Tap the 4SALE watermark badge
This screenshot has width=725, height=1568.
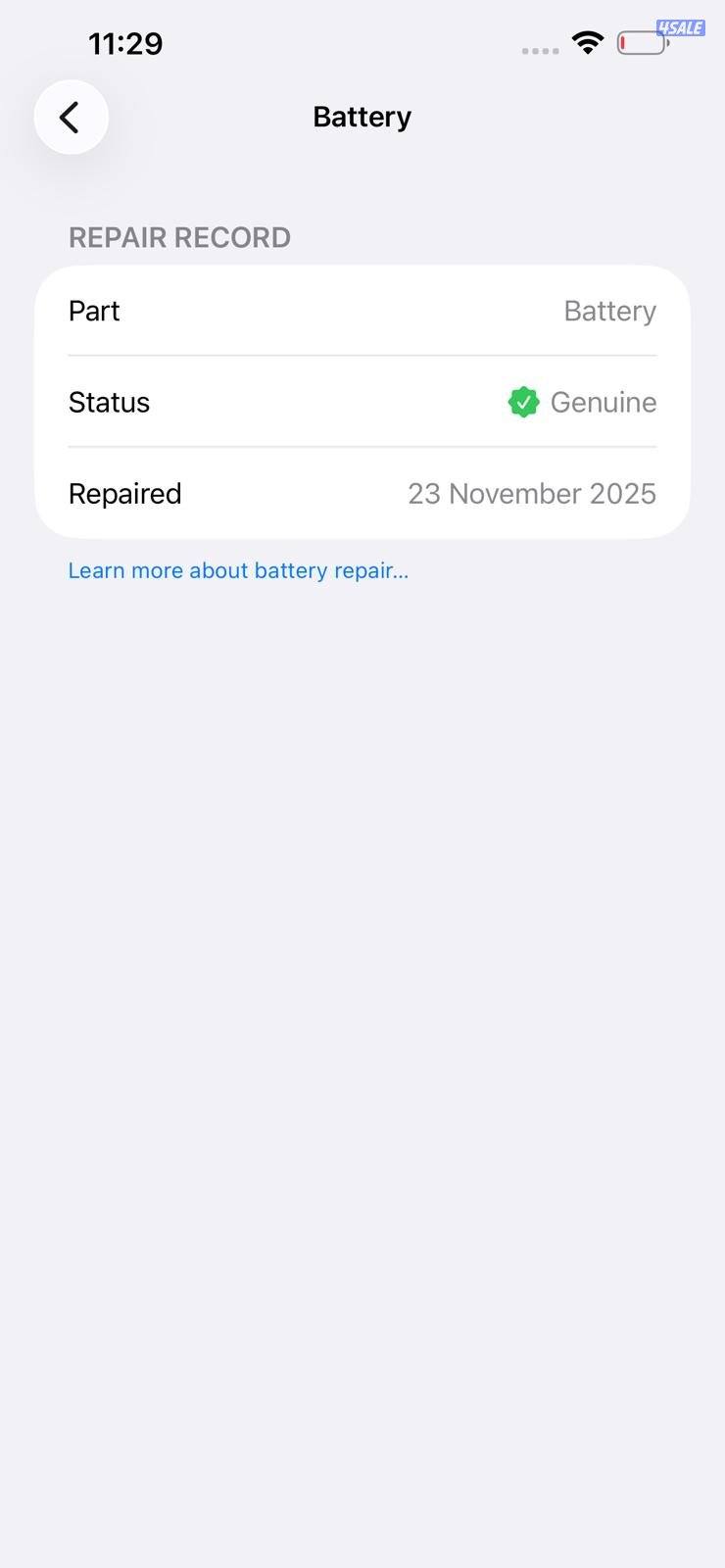pos(680,26)
